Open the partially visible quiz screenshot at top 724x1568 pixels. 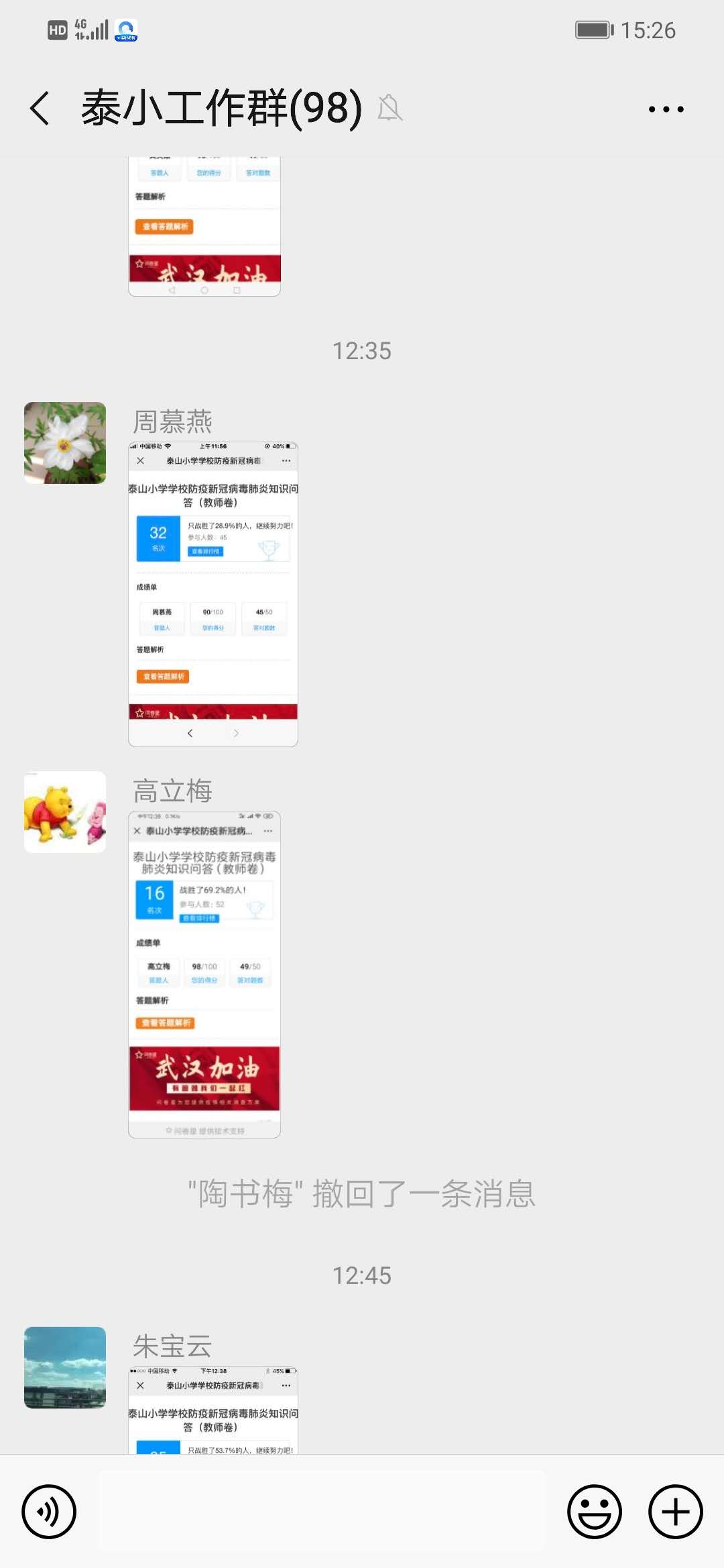[204, 226]
